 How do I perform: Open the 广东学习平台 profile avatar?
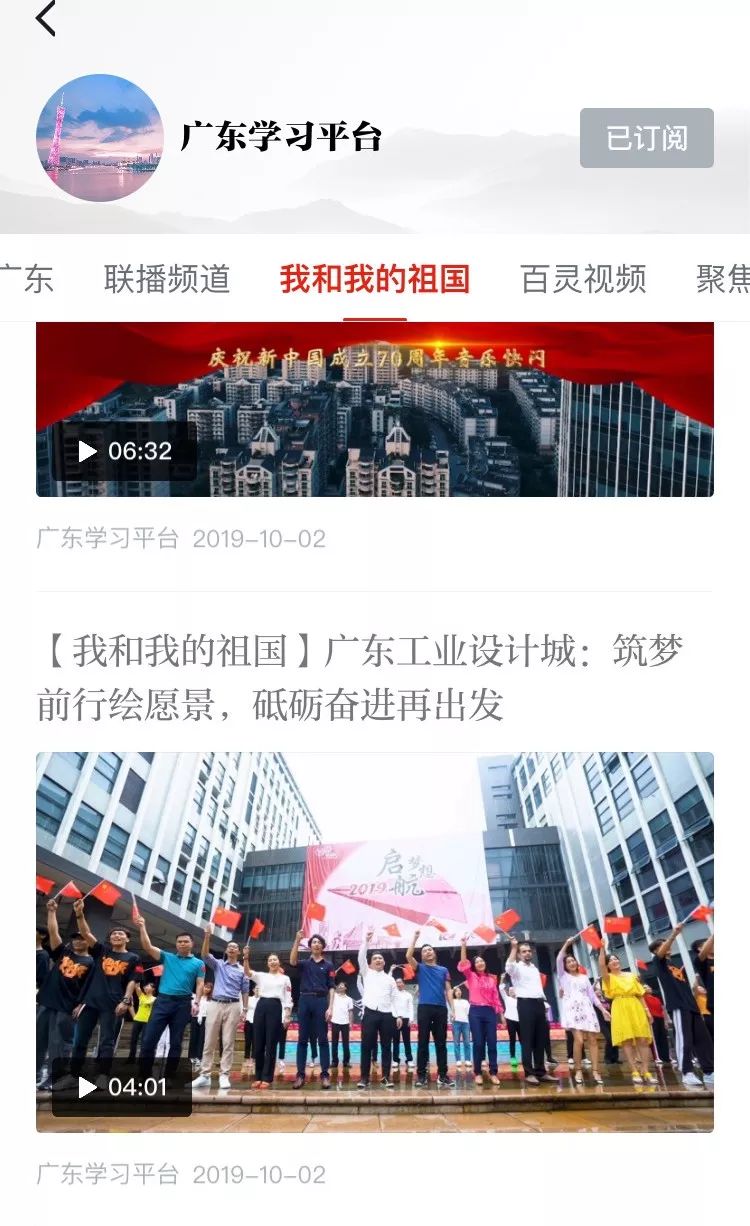click(100, 138)
